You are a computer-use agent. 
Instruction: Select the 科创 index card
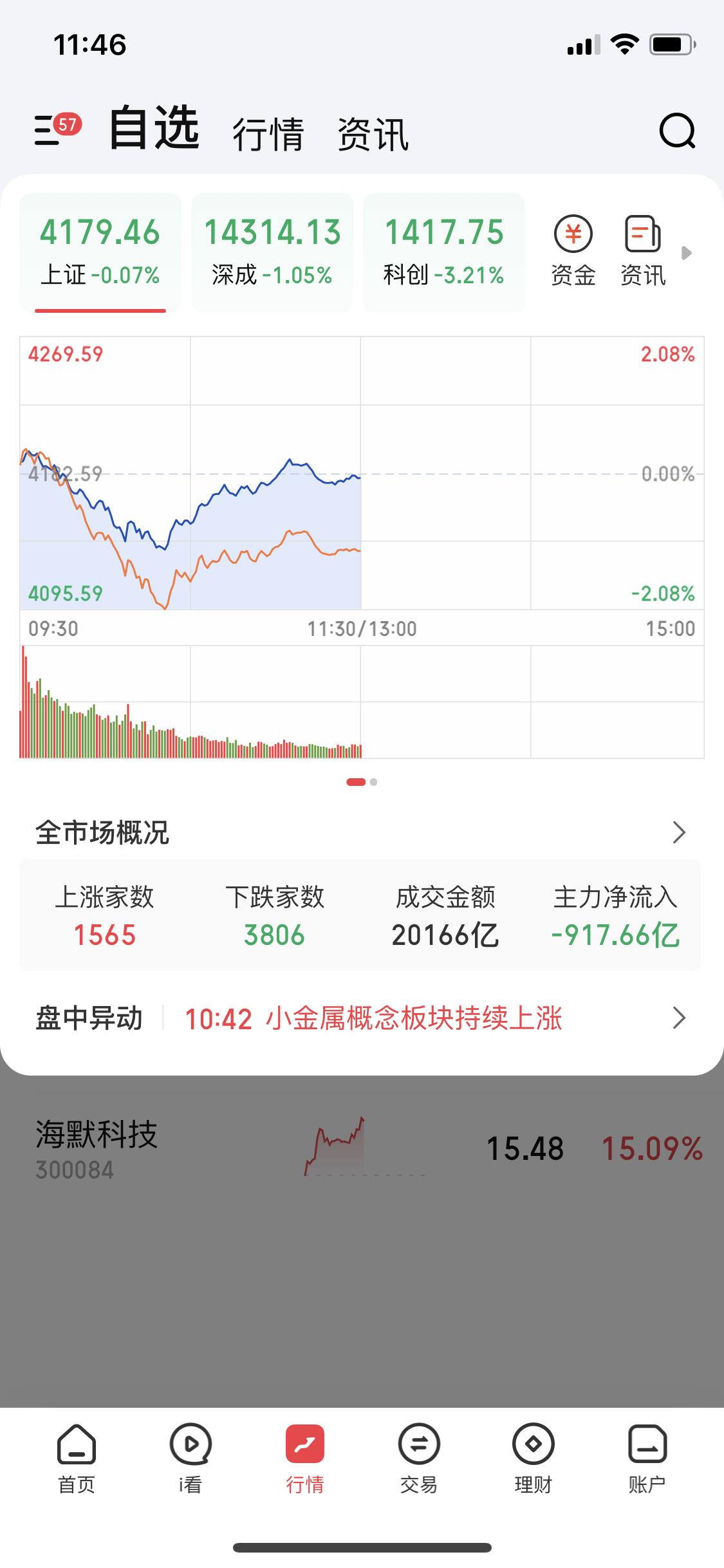(443, 252)
